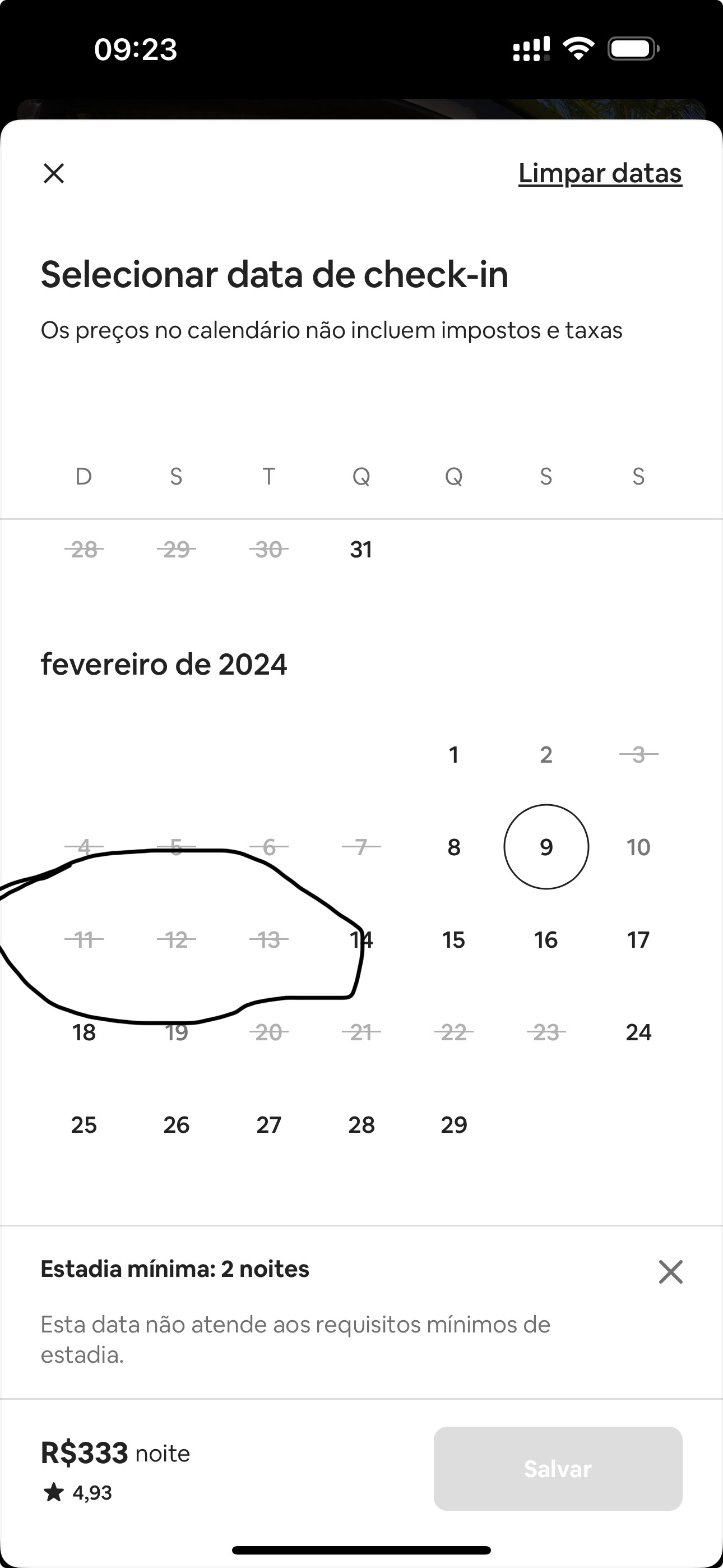Tap Limpar datas link
723x1568 pixels.
(600, 173)
